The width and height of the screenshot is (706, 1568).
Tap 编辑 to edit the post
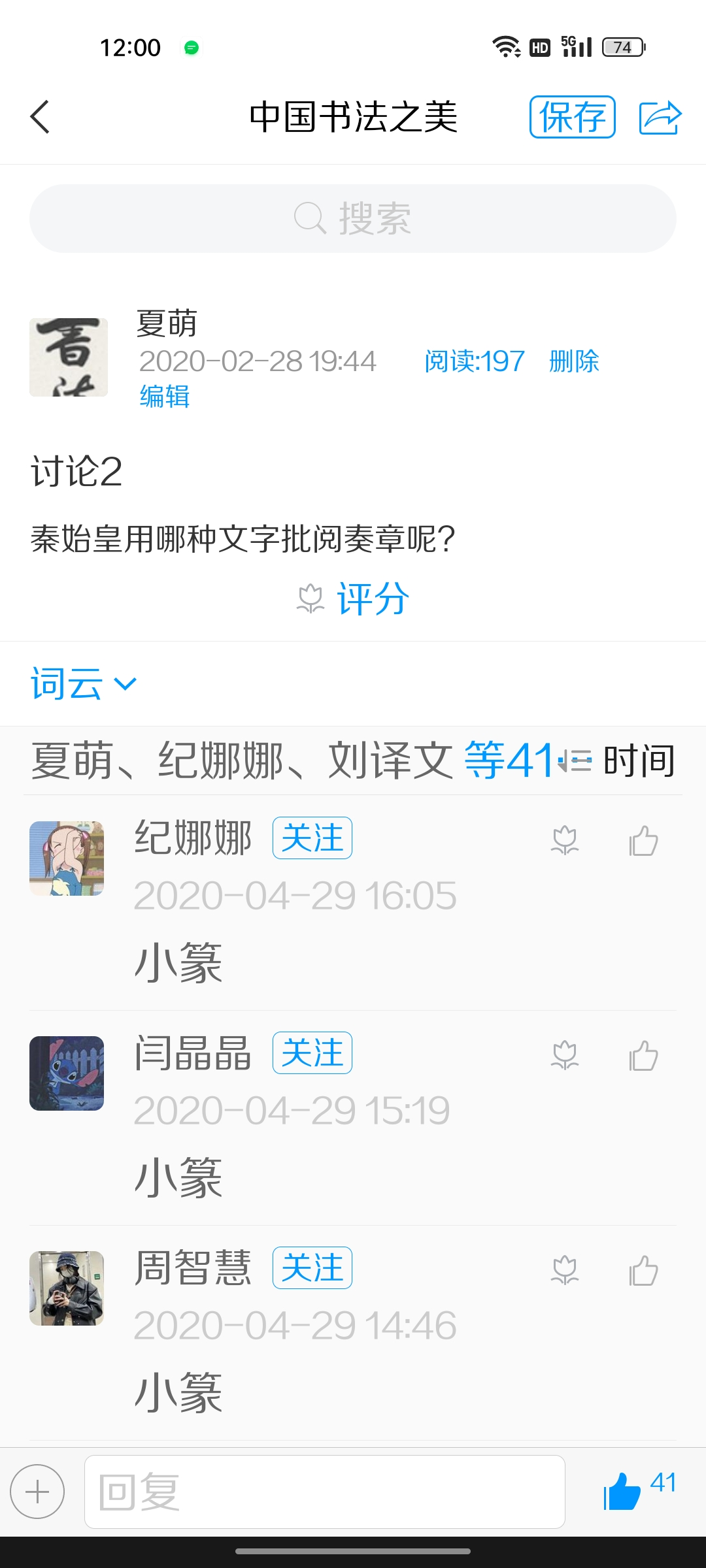click(165, 397)
